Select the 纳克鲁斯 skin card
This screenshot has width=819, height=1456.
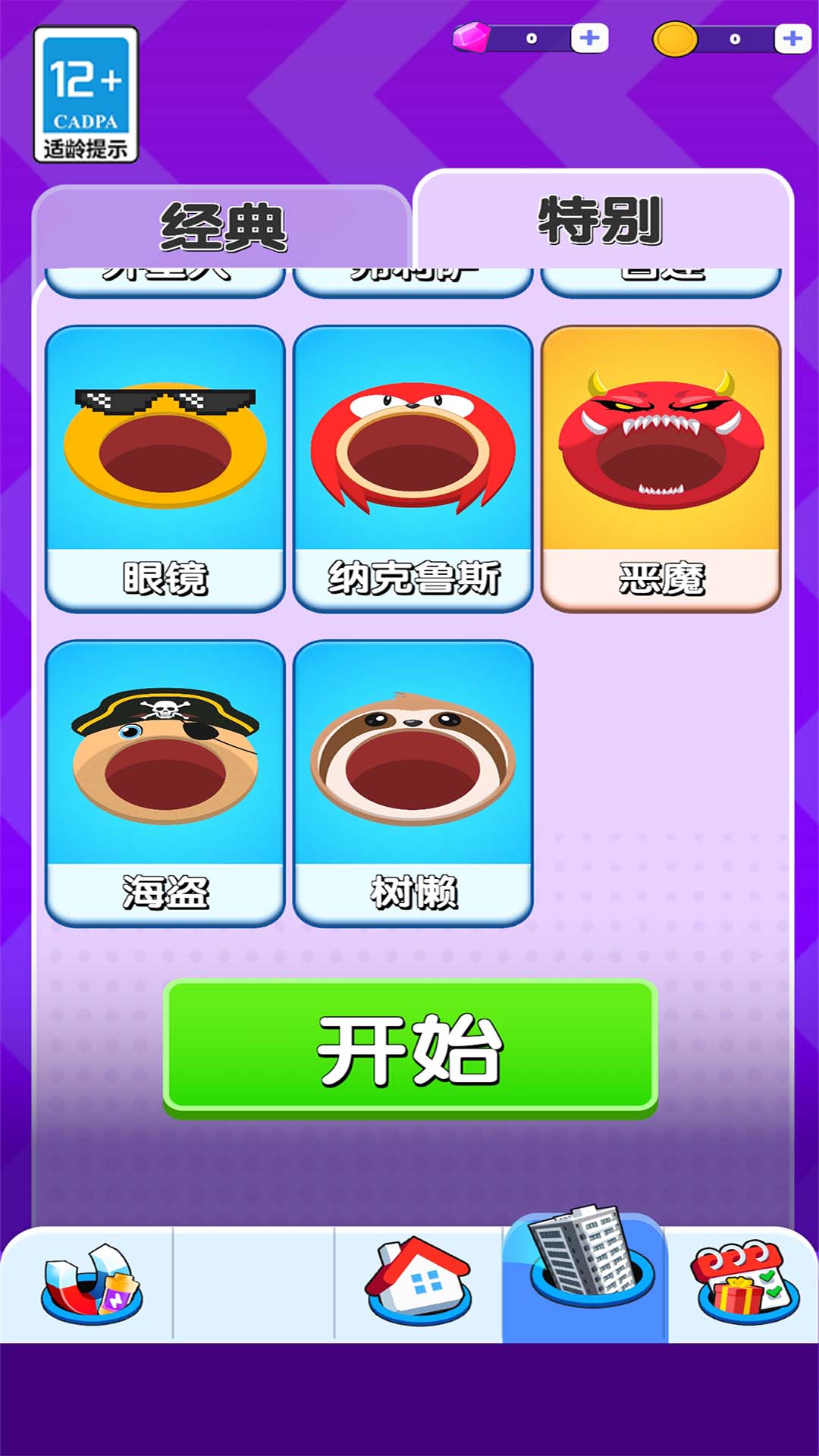[413, 468]
